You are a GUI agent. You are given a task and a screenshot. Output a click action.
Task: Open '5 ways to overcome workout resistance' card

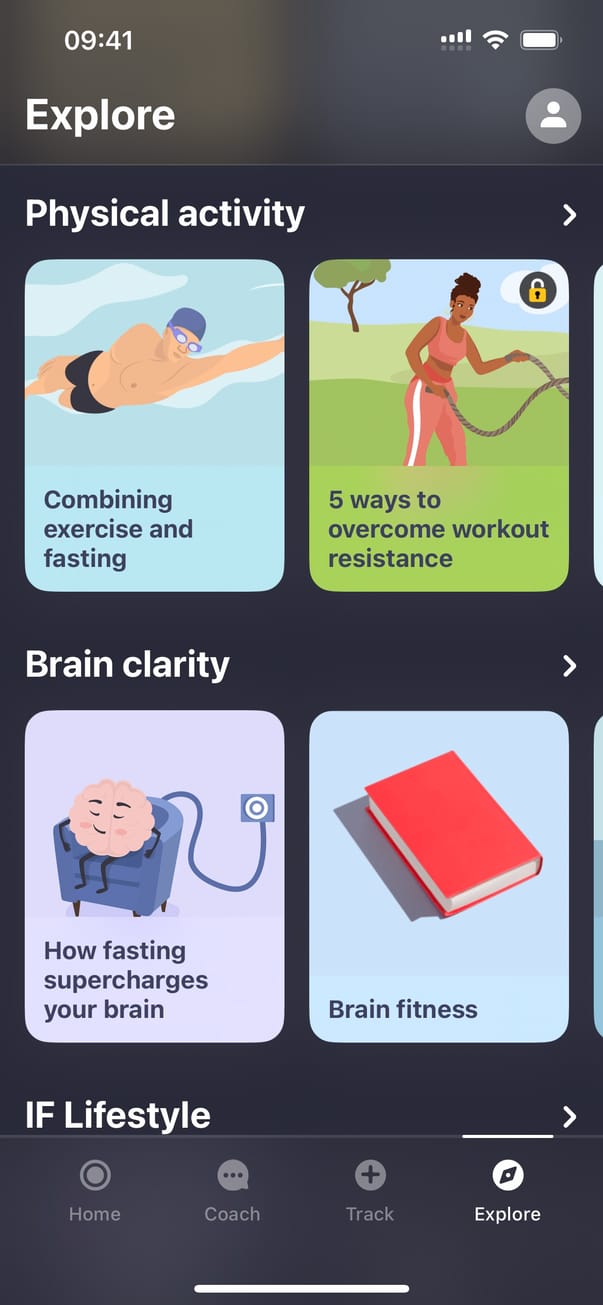click(x=439, y=425)
